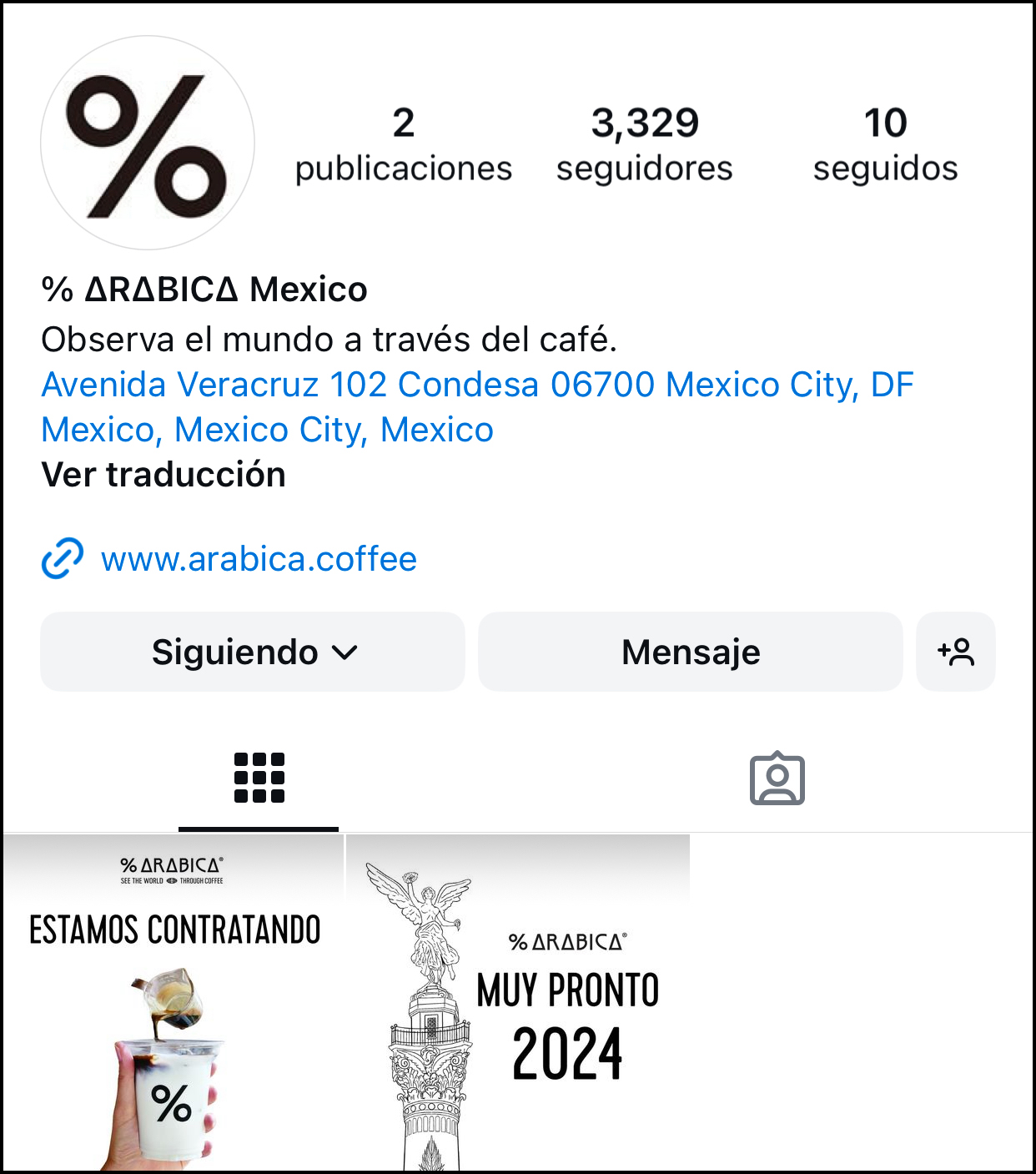This screenshot has height=1174, width=1036.
Task: Open the ESTAMOS CONTRATANDO post
Action: click(x=171, y=1001)
